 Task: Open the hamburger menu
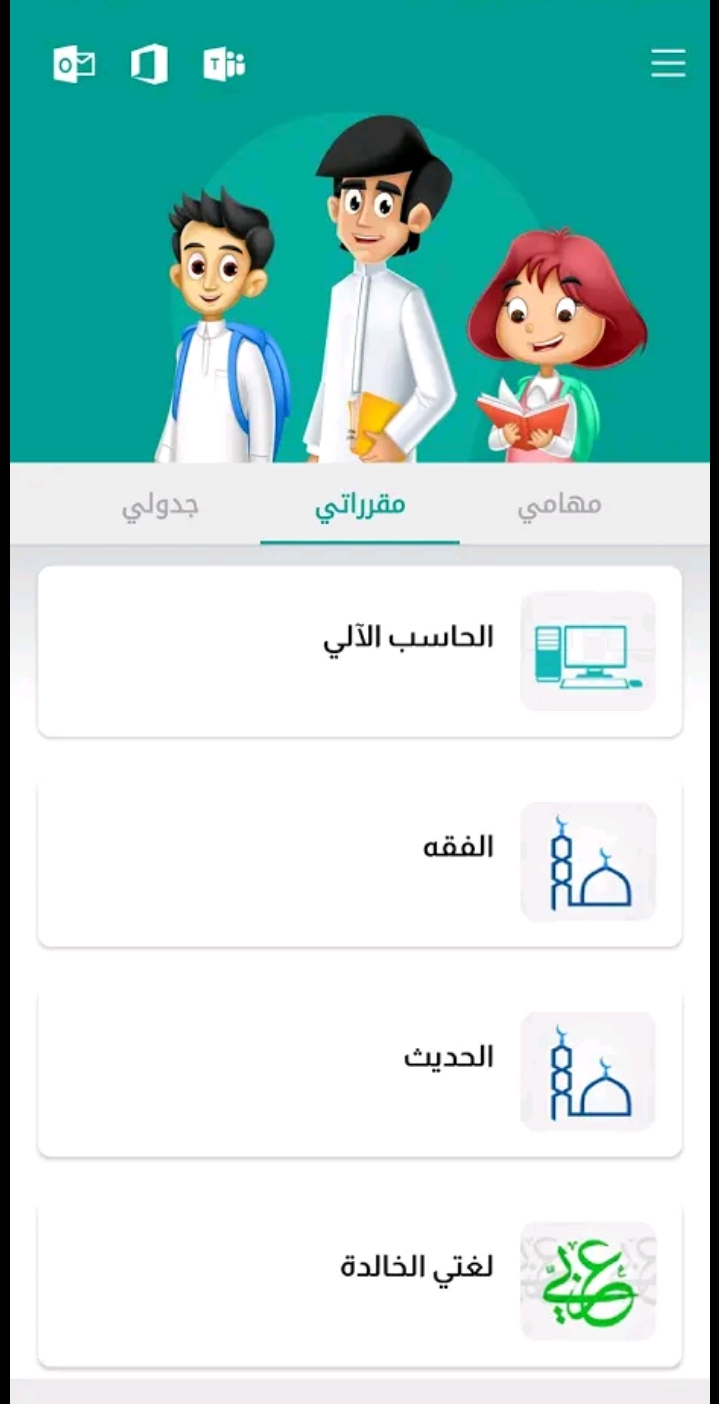(x=668, y=63)
